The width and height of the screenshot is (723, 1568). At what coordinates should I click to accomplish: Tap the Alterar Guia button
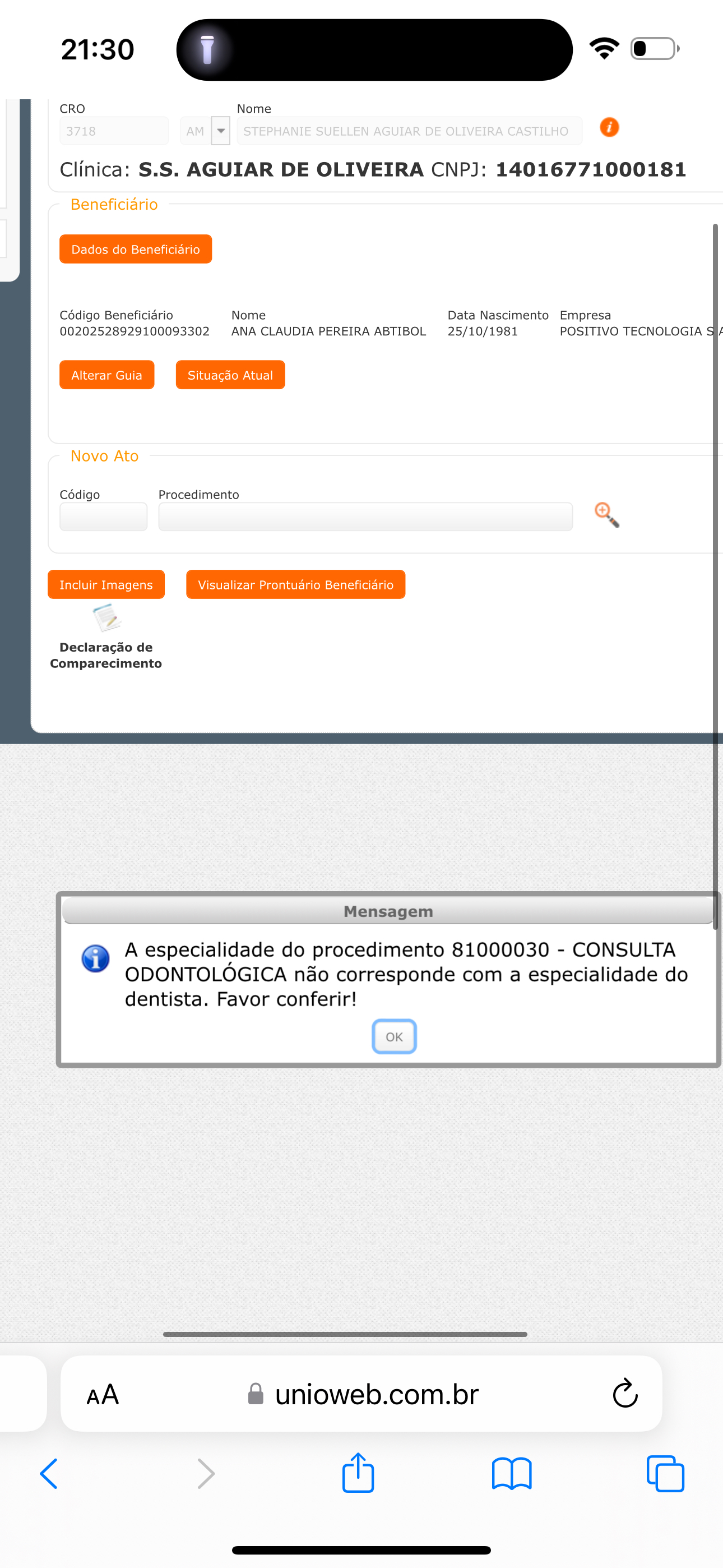(x=106, y=375)
